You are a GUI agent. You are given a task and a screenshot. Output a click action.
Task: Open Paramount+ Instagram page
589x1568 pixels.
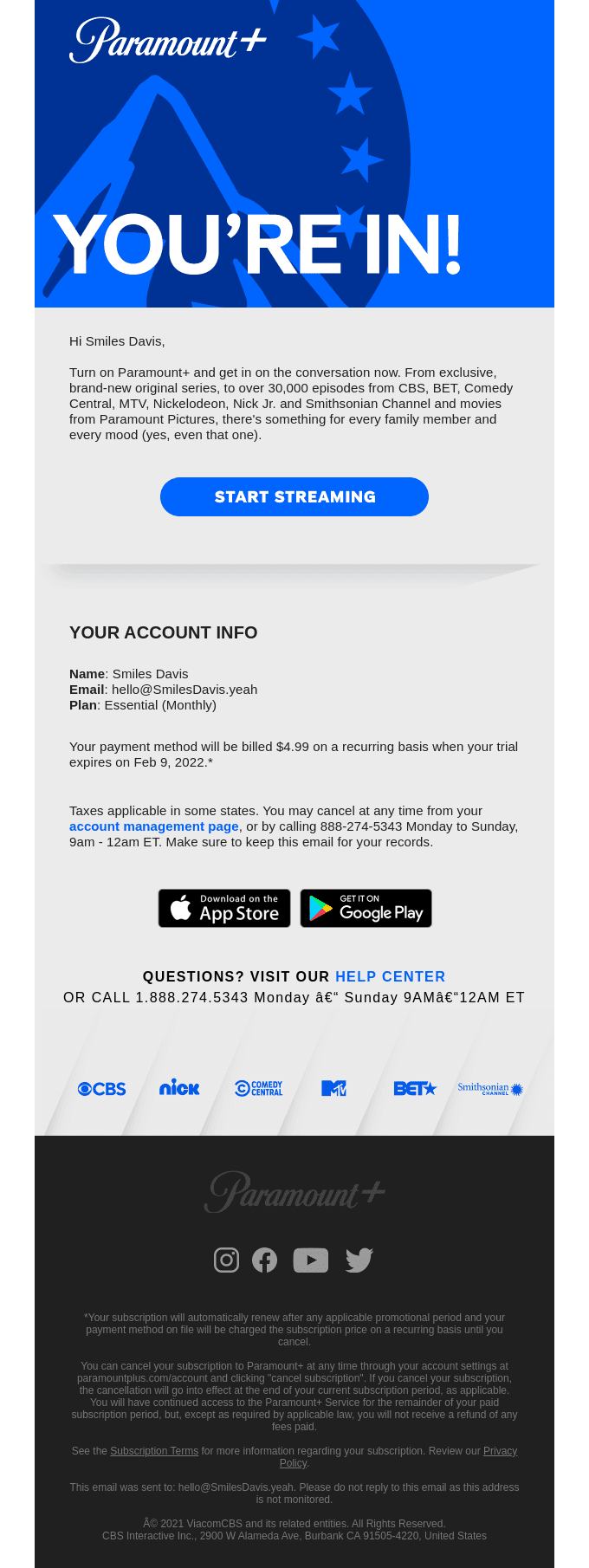(x=226, y=1260)
